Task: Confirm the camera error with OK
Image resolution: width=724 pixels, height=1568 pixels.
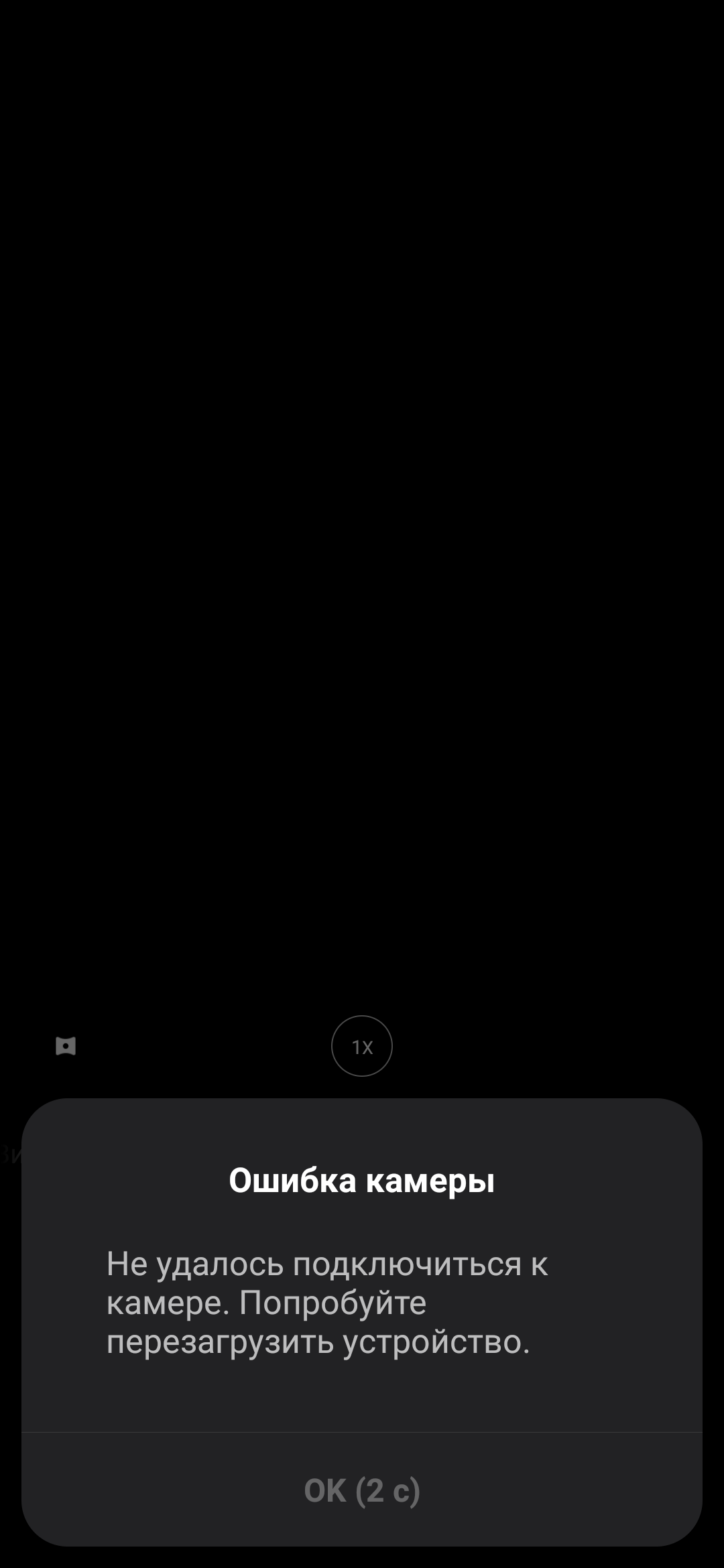Action: (362, 1490)
